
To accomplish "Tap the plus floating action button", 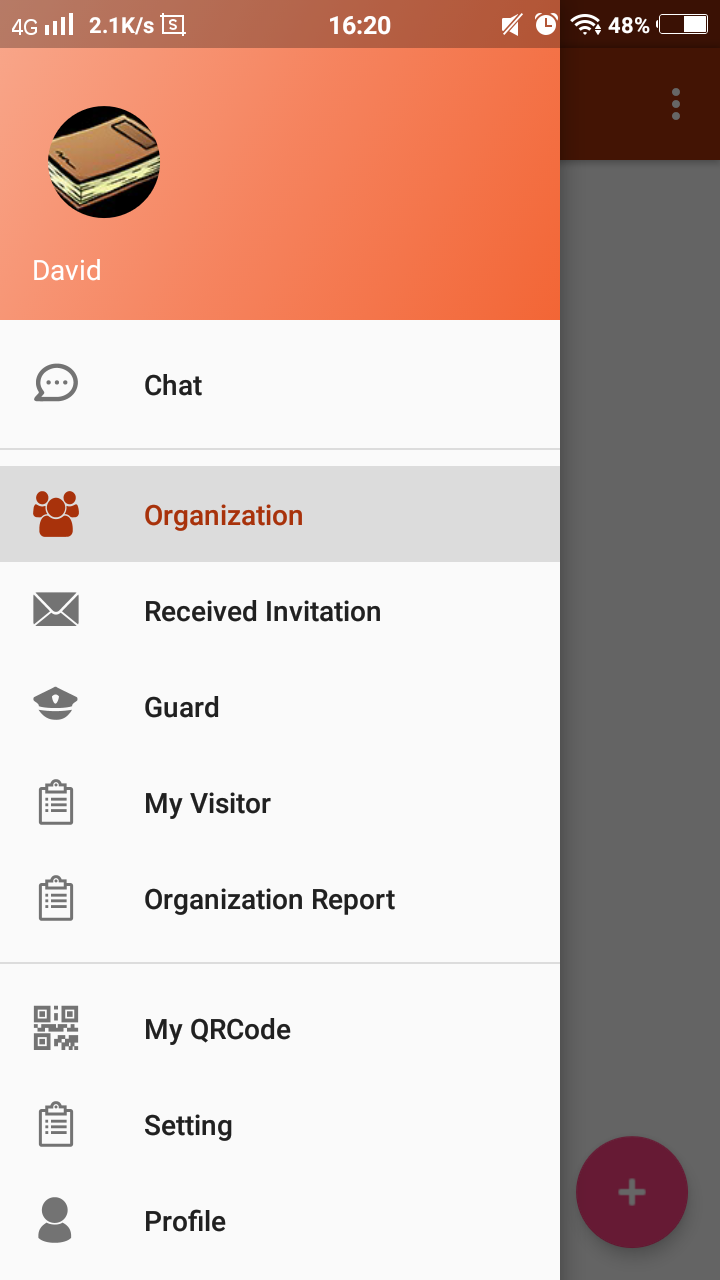I will (x=632, y=1192).
